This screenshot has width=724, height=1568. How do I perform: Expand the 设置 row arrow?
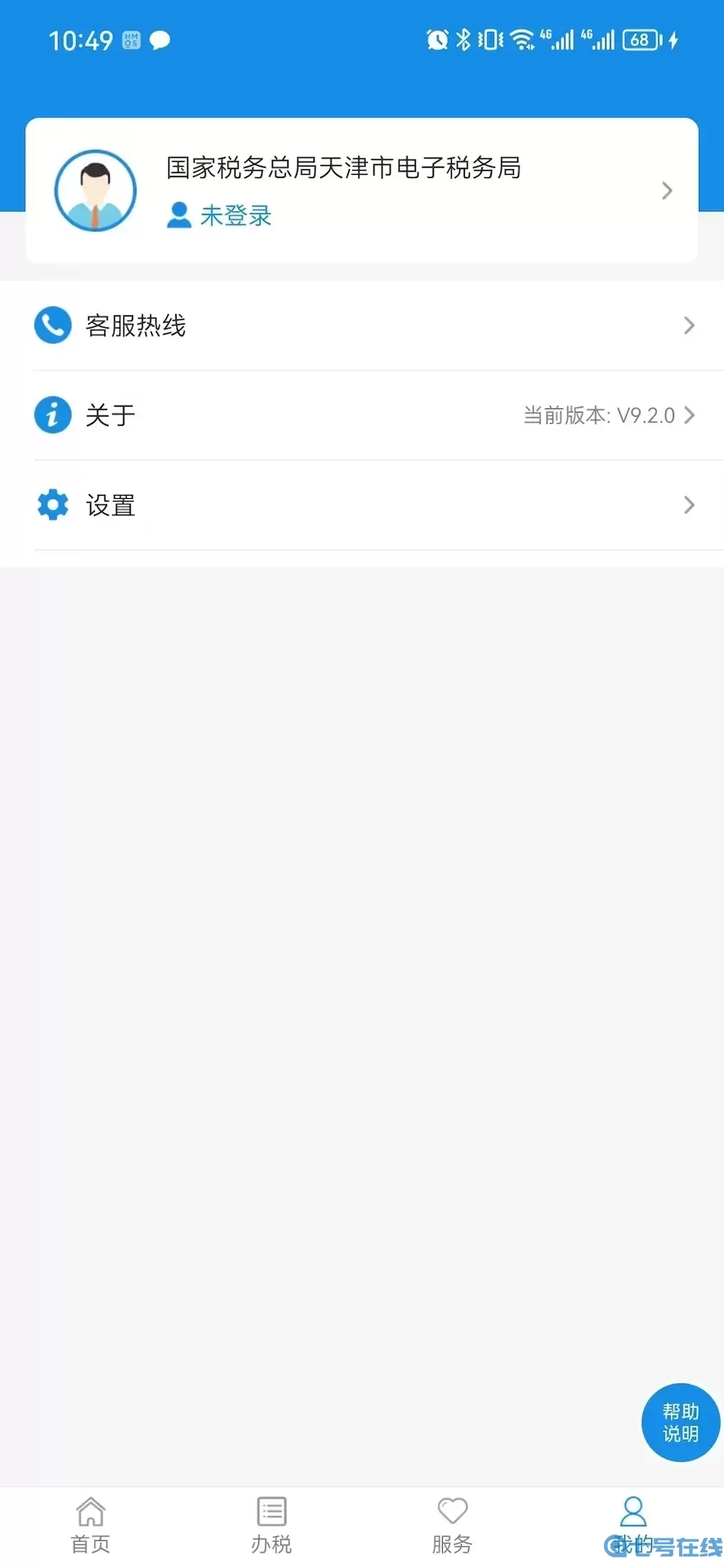pyautogui.click(x=689, y=505)
